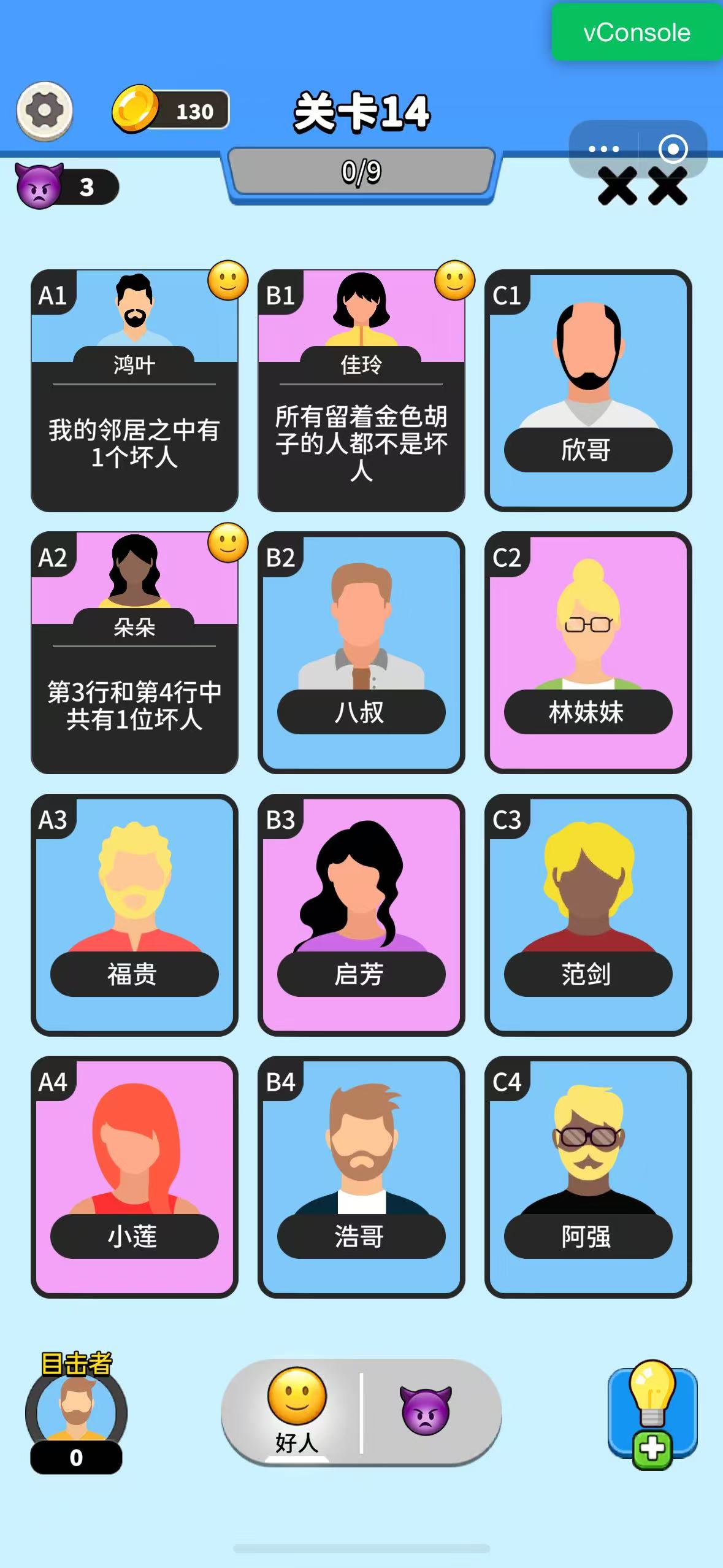
Task: Tap revealed card A1 鸿叶
Action: pyautogui.click(x=134, y=390)
